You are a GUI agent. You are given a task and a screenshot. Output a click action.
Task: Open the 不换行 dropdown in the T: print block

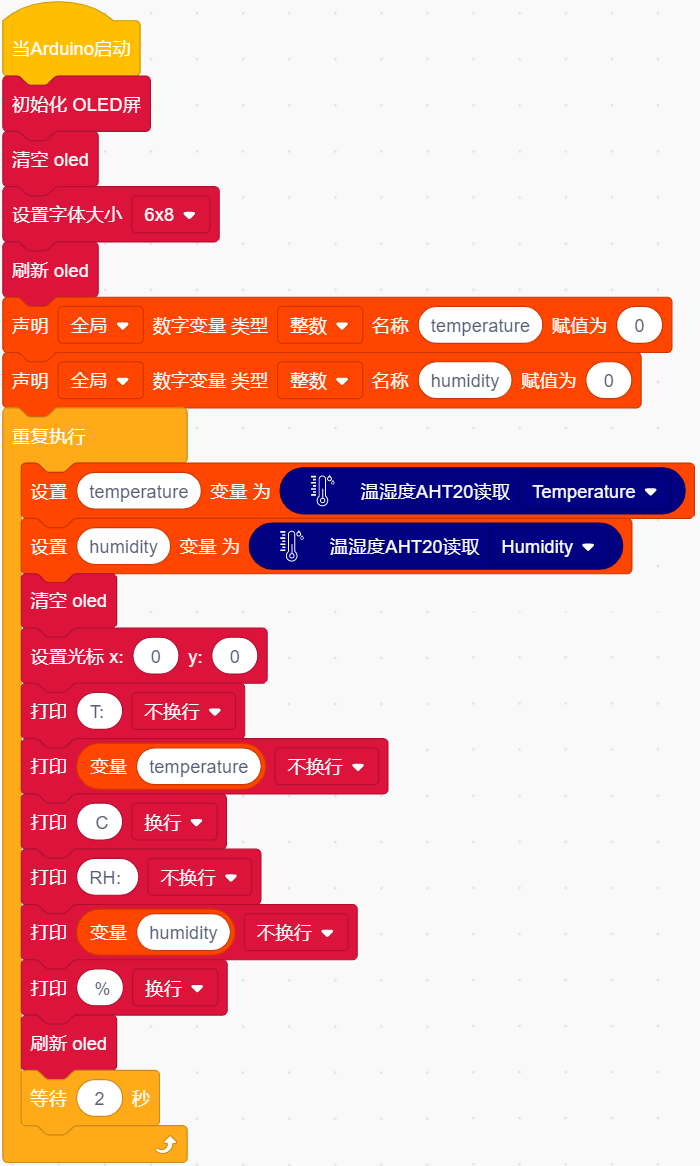[183, 712]
